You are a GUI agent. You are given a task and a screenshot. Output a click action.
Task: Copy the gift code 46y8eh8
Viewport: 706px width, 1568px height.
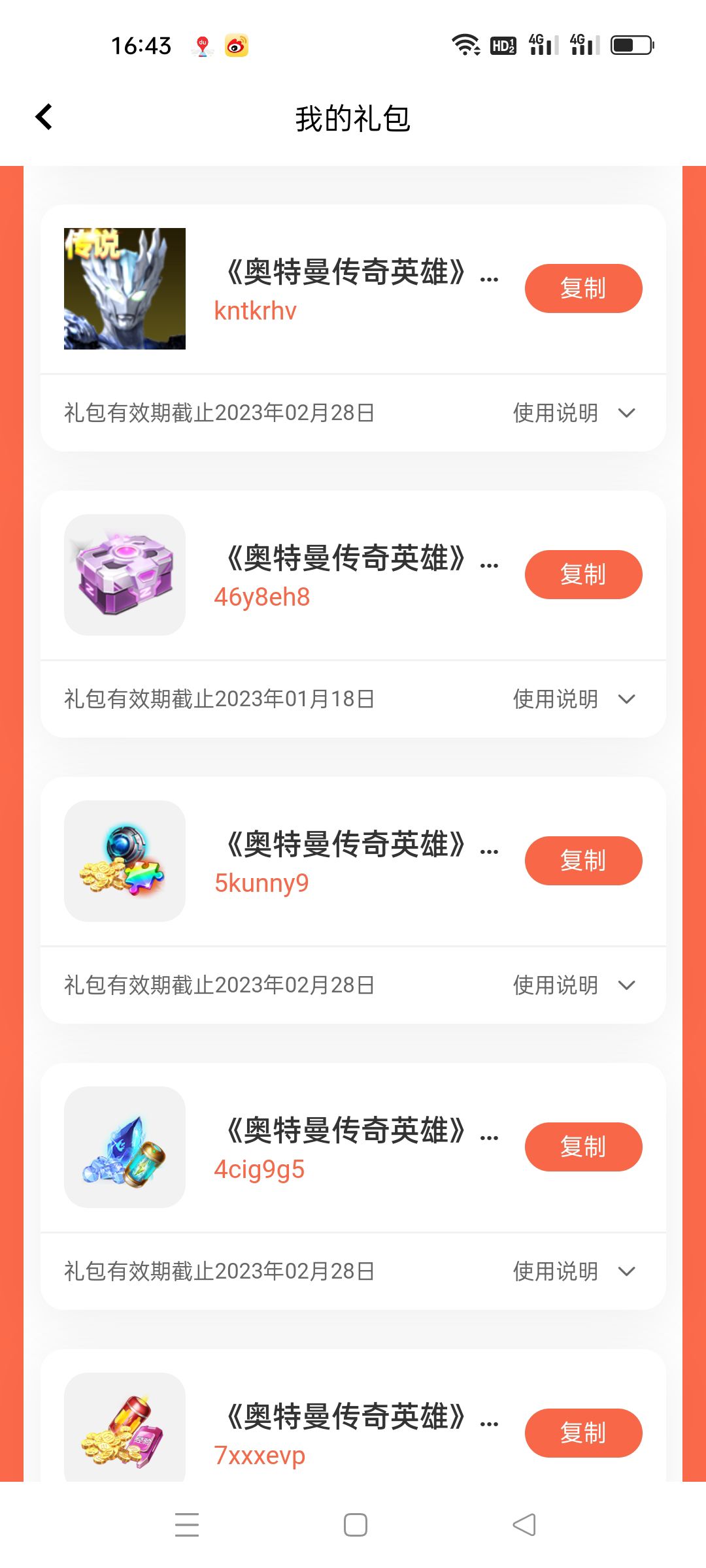click(582, 574)
